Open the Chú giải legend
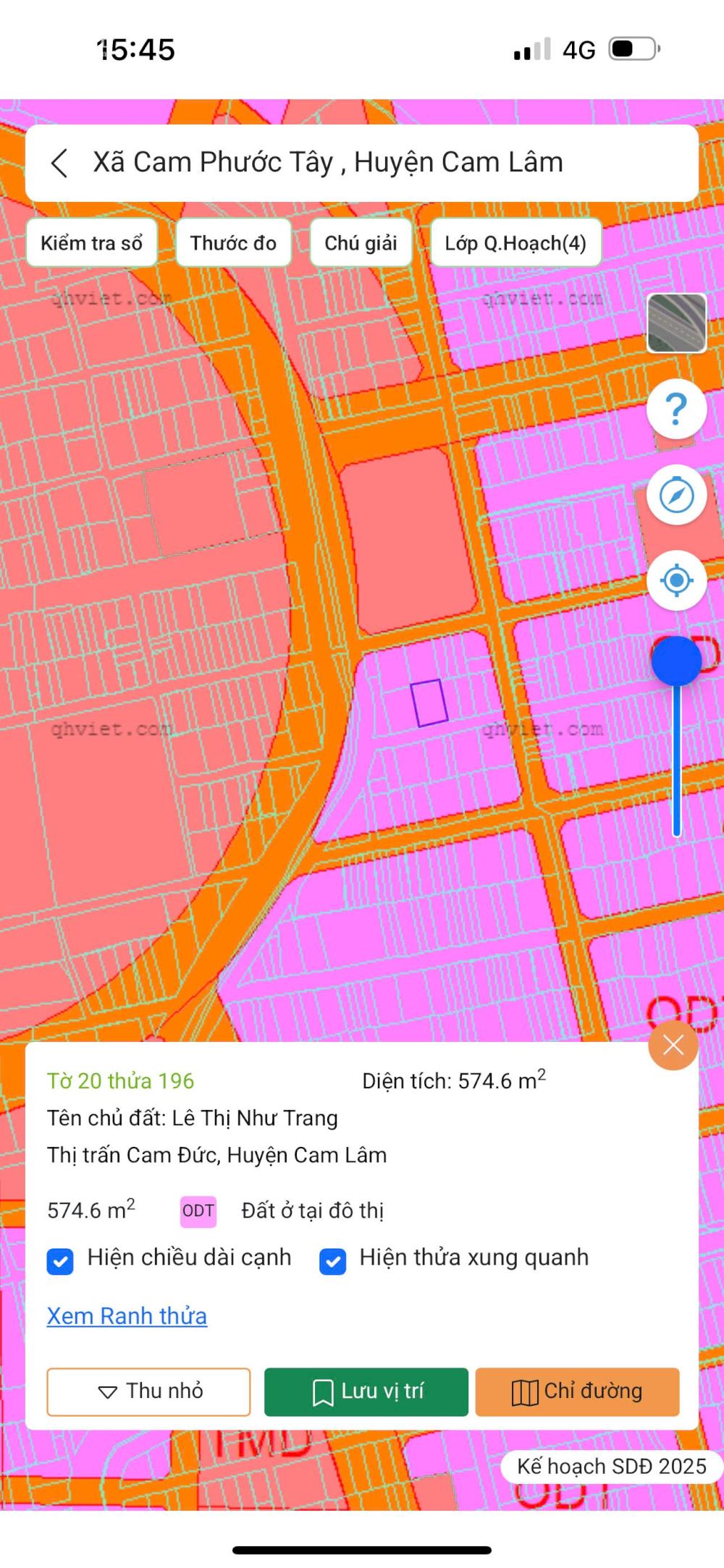 tap(361, 243)
